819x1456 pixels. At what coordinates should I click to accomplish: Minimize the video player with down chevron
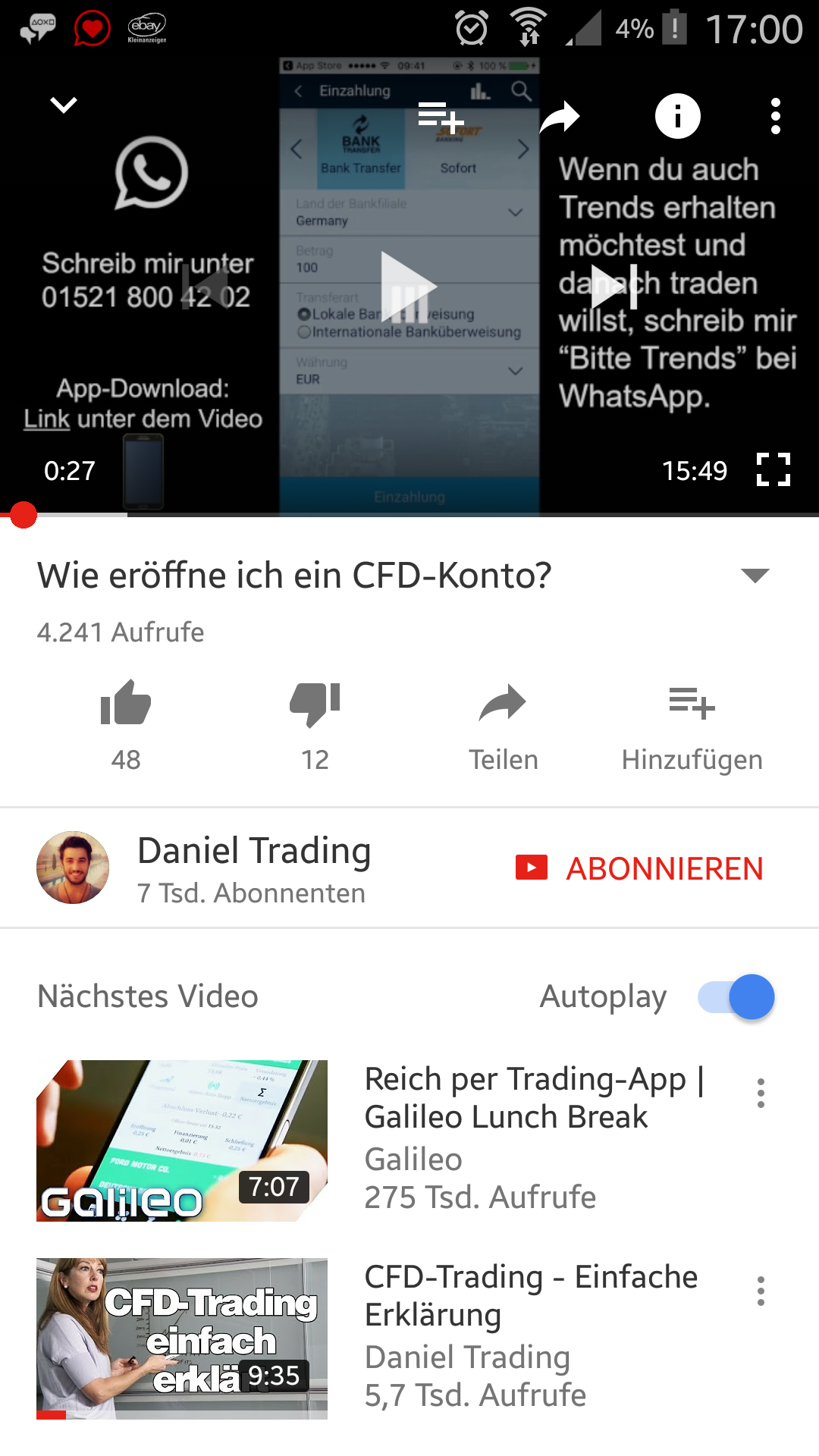(64, 105)
